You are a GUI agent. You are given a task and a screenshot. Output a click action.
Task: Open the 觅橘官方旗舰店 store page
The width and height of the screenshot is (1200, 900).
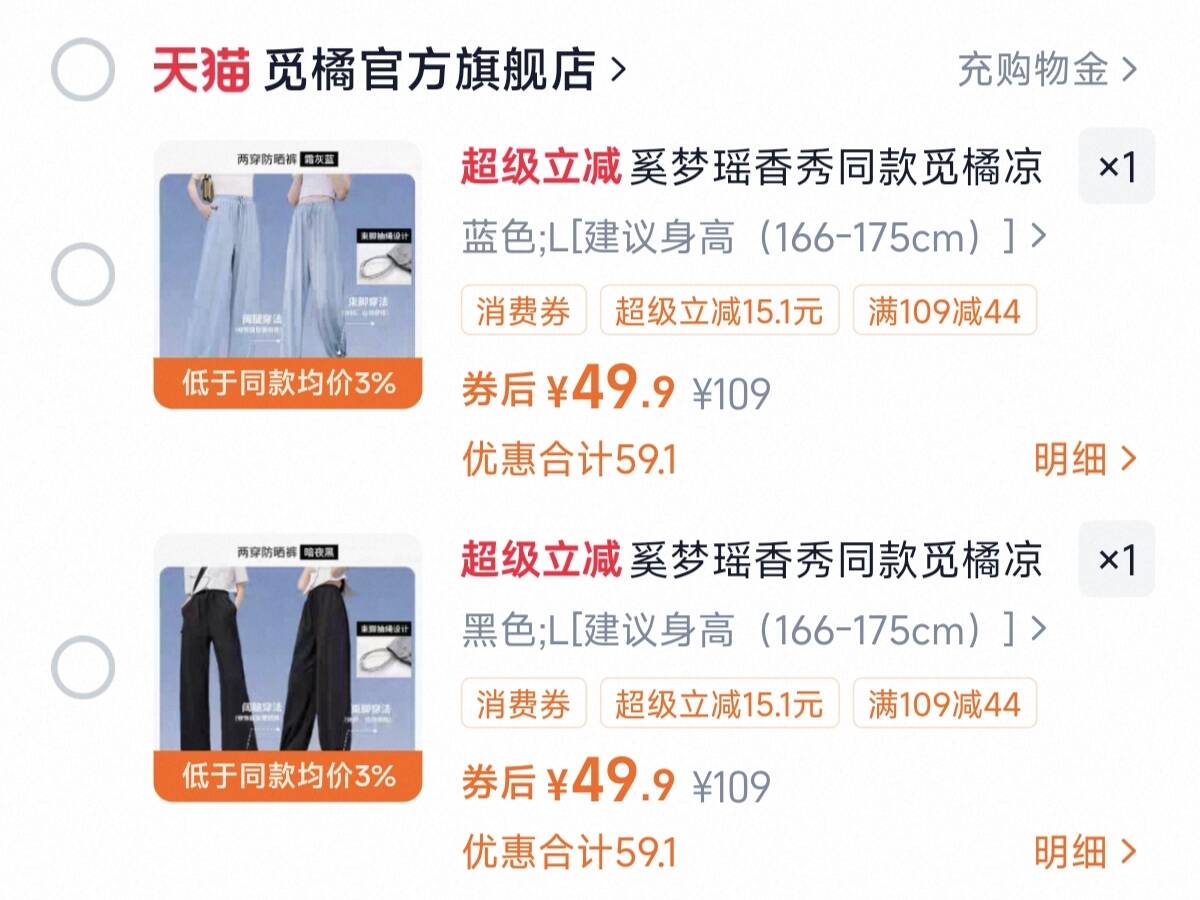(390, 70)
